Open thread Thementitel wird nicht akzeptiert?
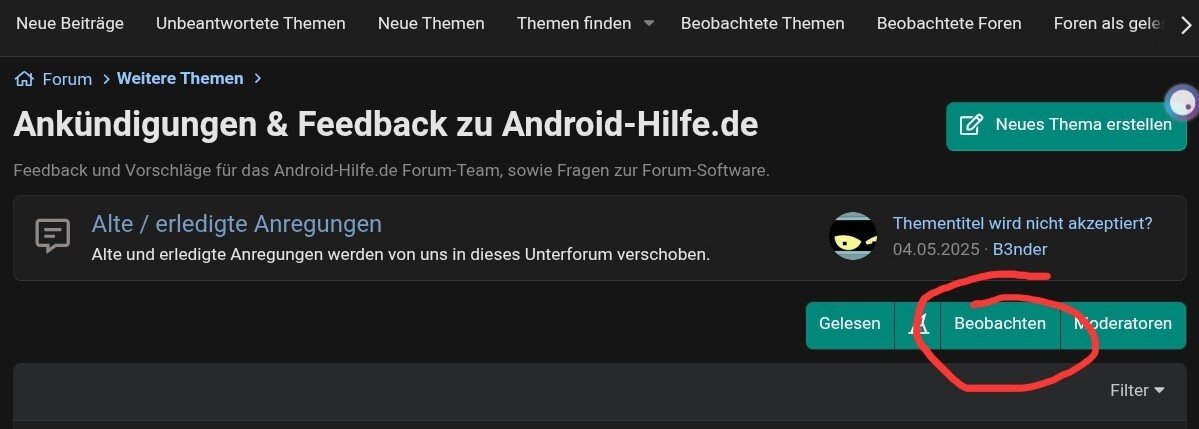The width and height of the screenshot is (1199, 429). pos(1022,223)
